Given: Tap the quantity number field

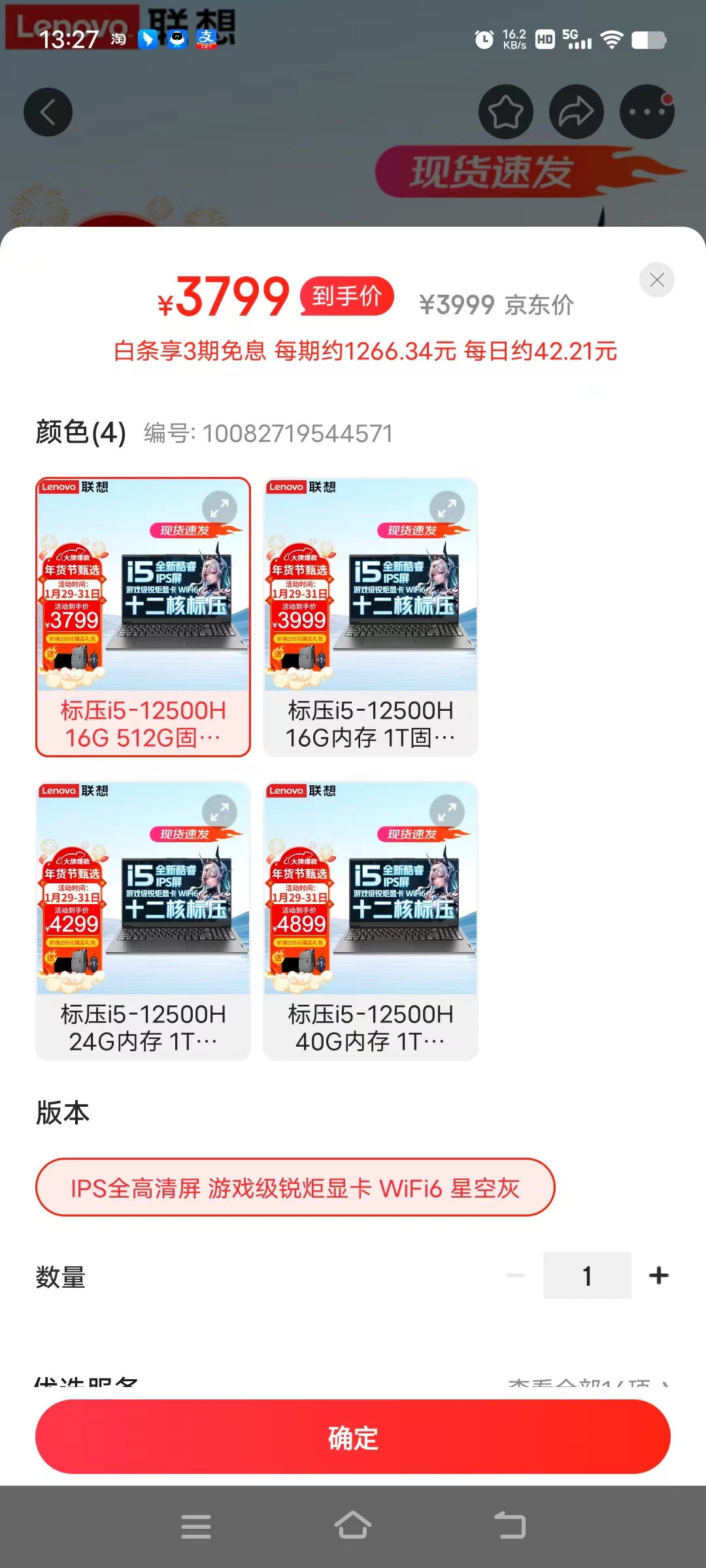Looking at the screenshot, I should [587, 1275].
